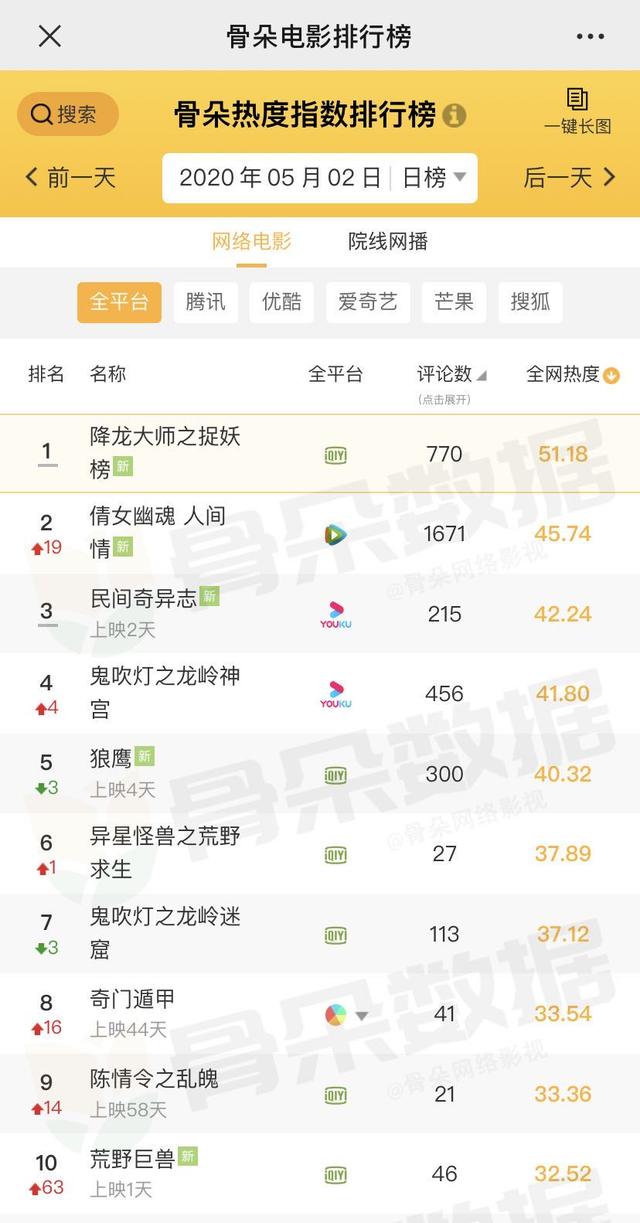Viewport: 640px width, 1223px height.
Task: Filter by 优酷 platform
Action: tap(282, 302)
